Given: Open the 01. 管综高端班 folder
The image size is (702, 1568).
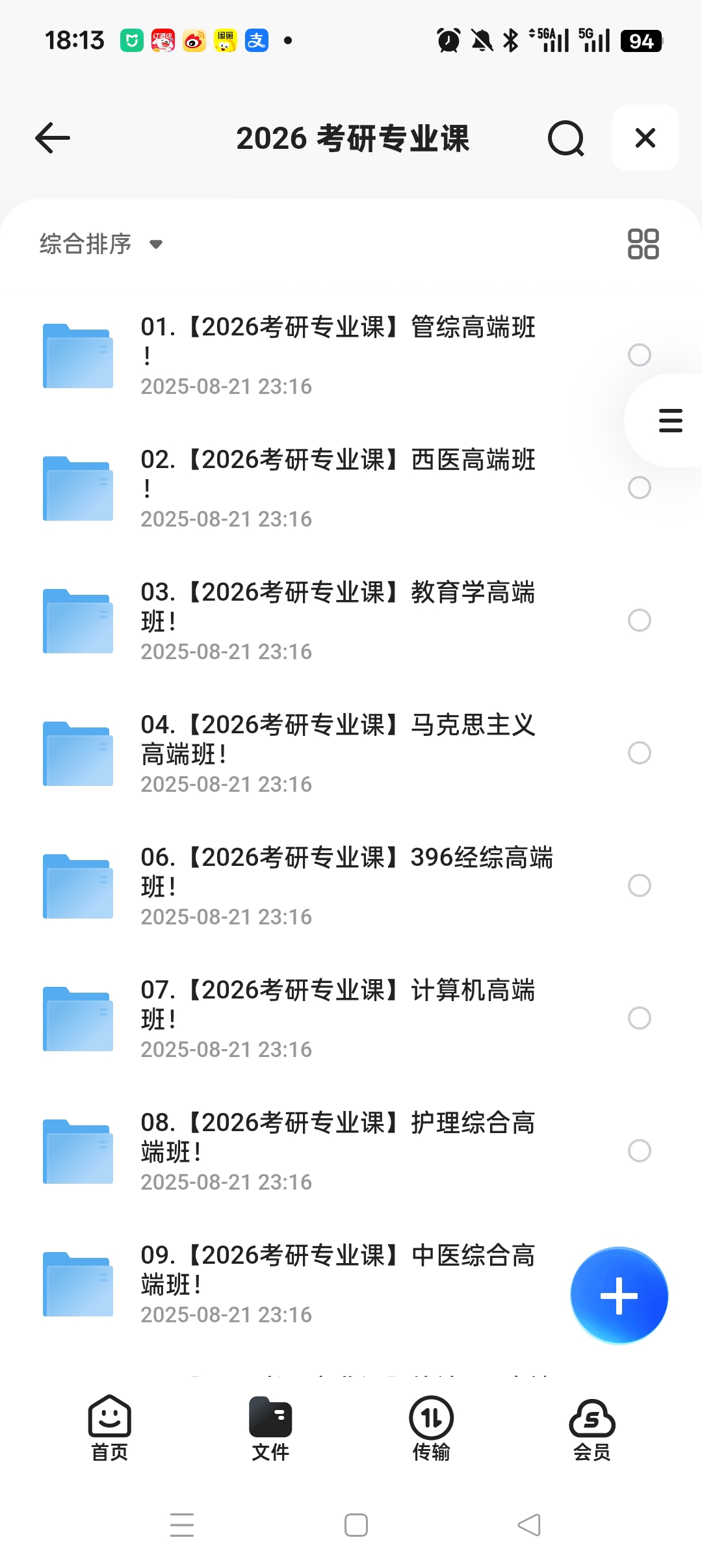Looking at the screenshot, I should [338, 355].
